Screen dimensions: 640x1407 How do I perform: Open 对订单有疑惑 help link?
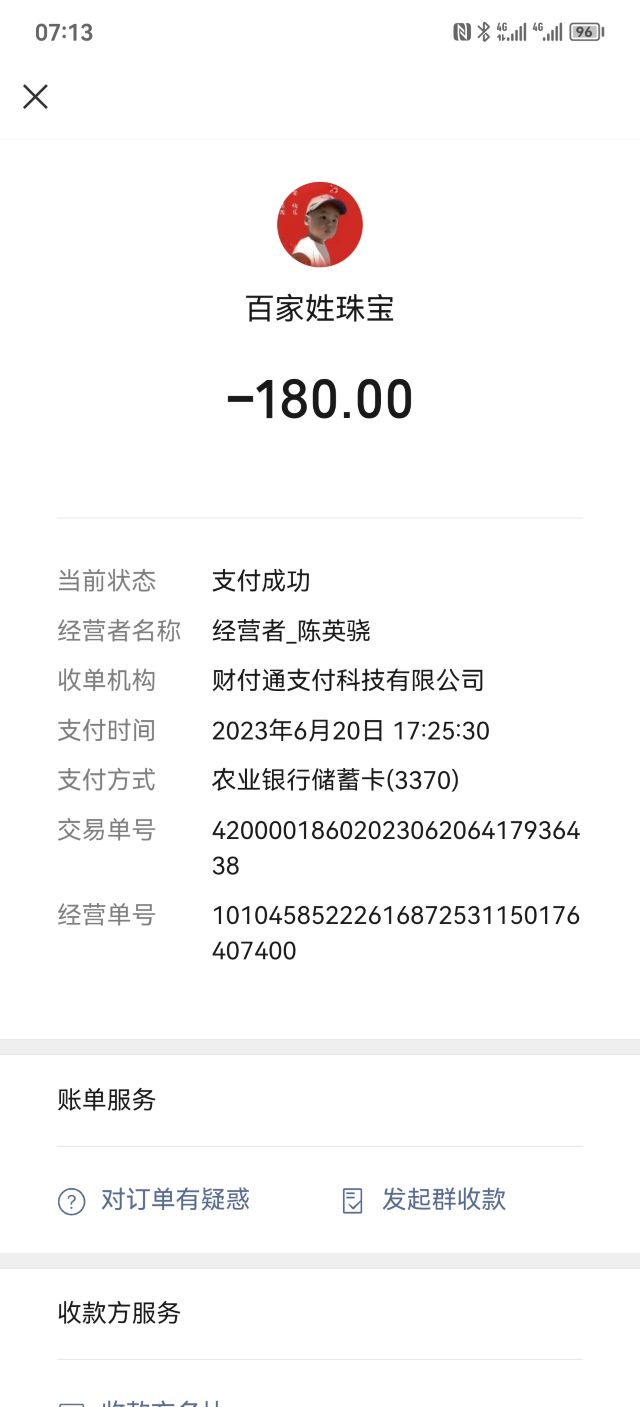(154, 1200)
